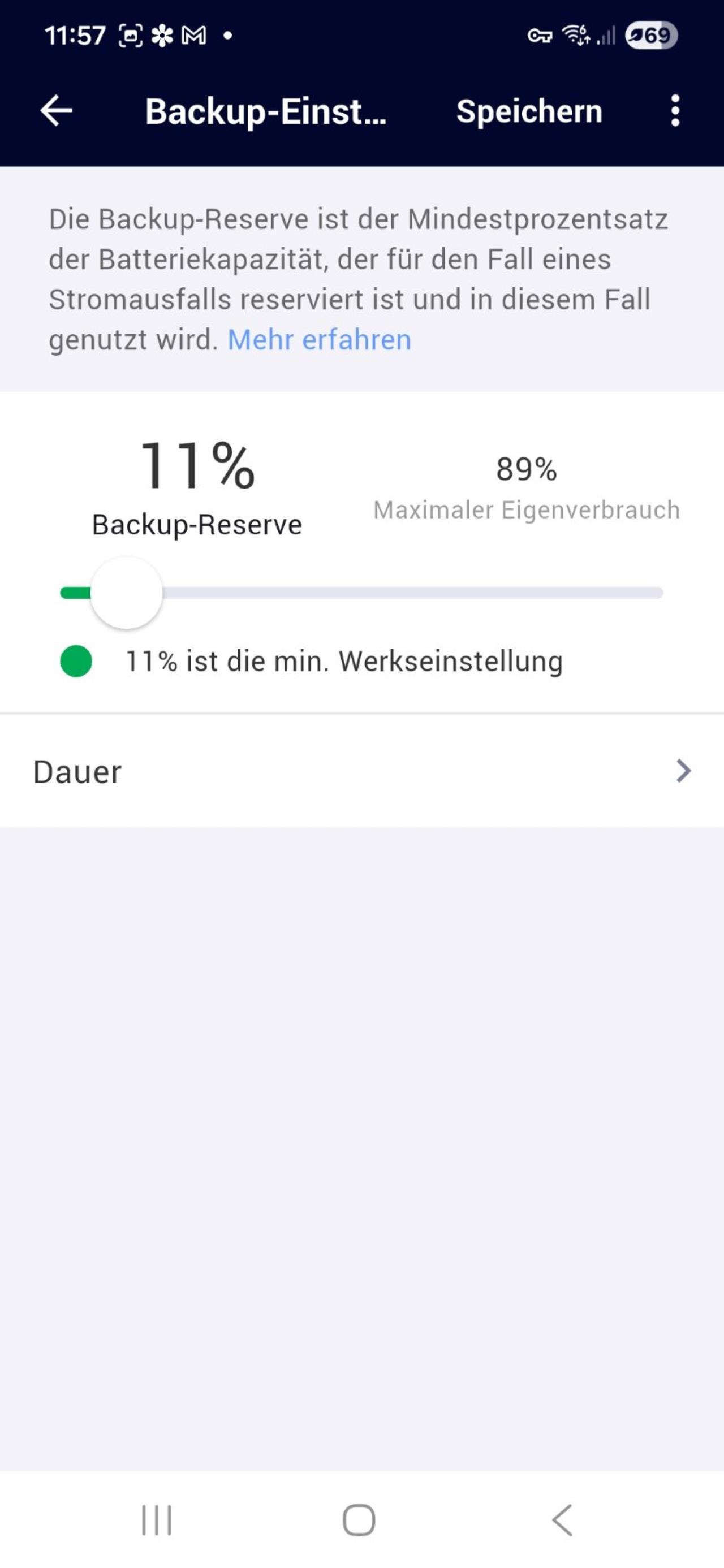The height and width of the screenshot is (1568, 724).
Task: Tap the Backup-Reserve slider handle
Action: [x=126, y=591]
